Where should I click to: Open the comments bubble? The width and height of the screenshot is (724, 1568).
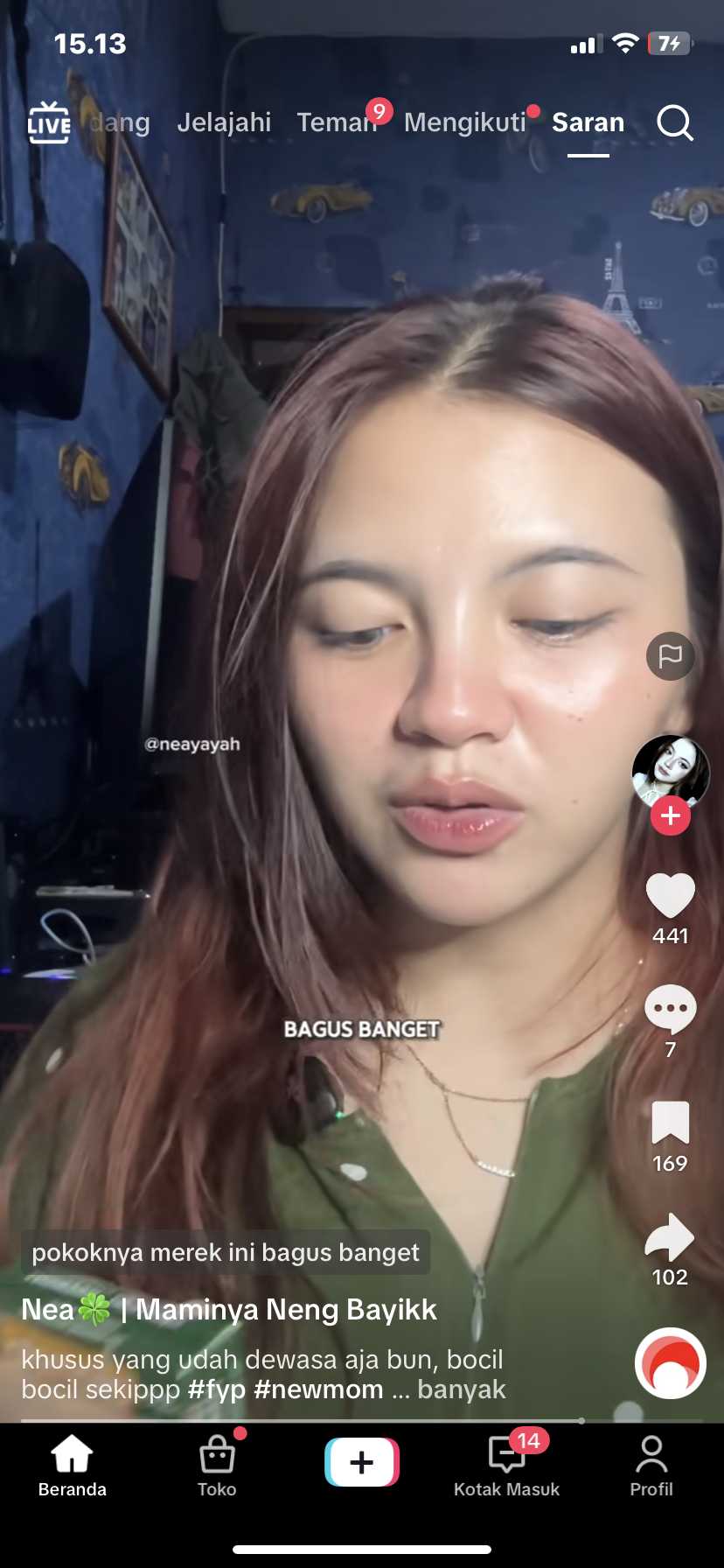[x=670, y=1009]
